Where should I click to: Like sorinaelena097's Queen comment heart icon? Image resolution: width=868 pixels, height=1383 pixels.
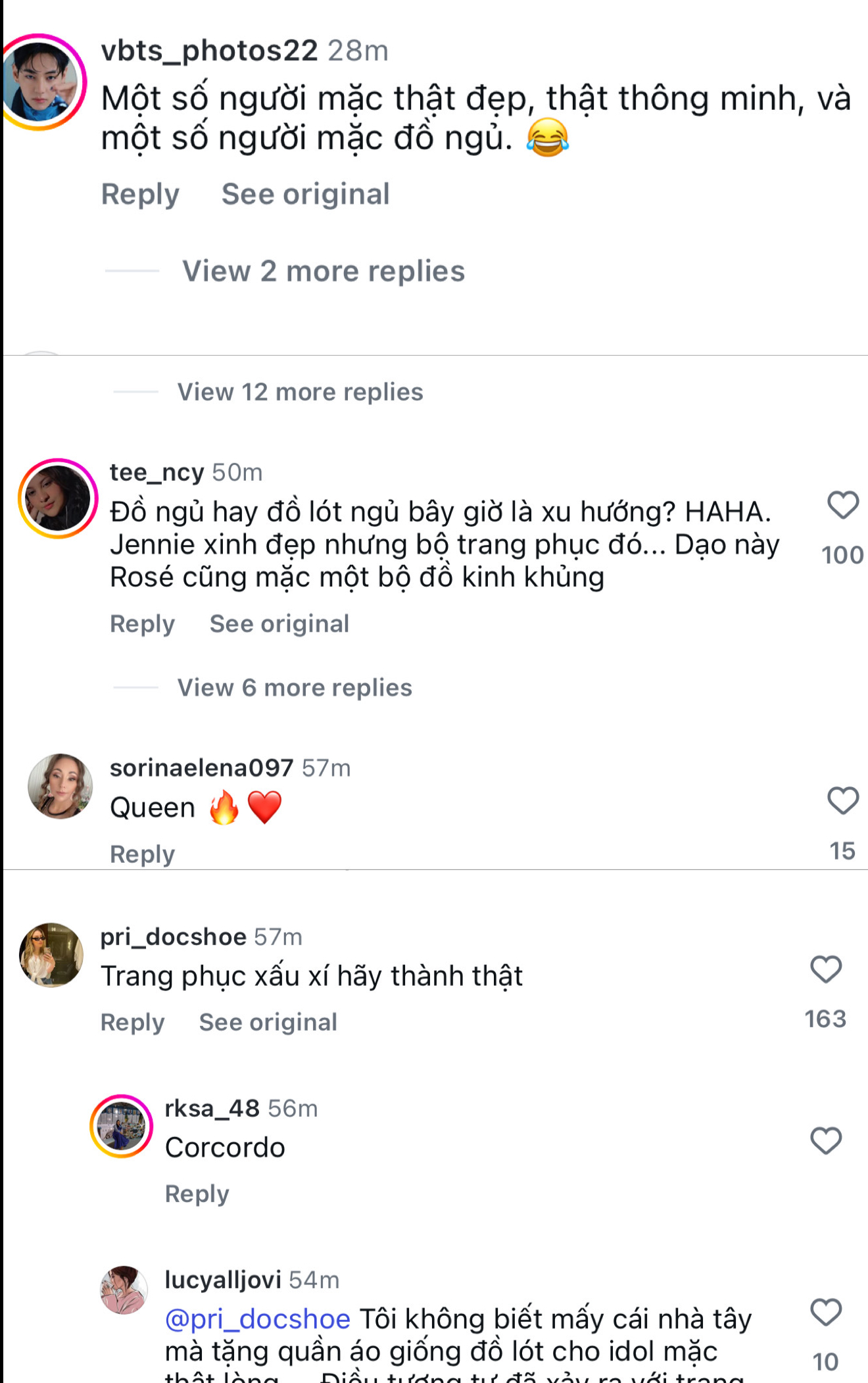(842, 801)
